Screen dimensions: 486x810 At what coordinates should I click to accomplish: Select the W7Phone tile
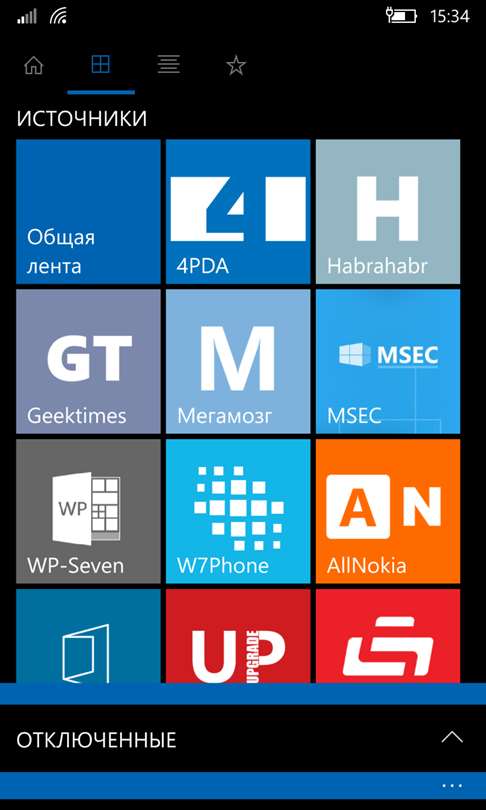point(238,511)
